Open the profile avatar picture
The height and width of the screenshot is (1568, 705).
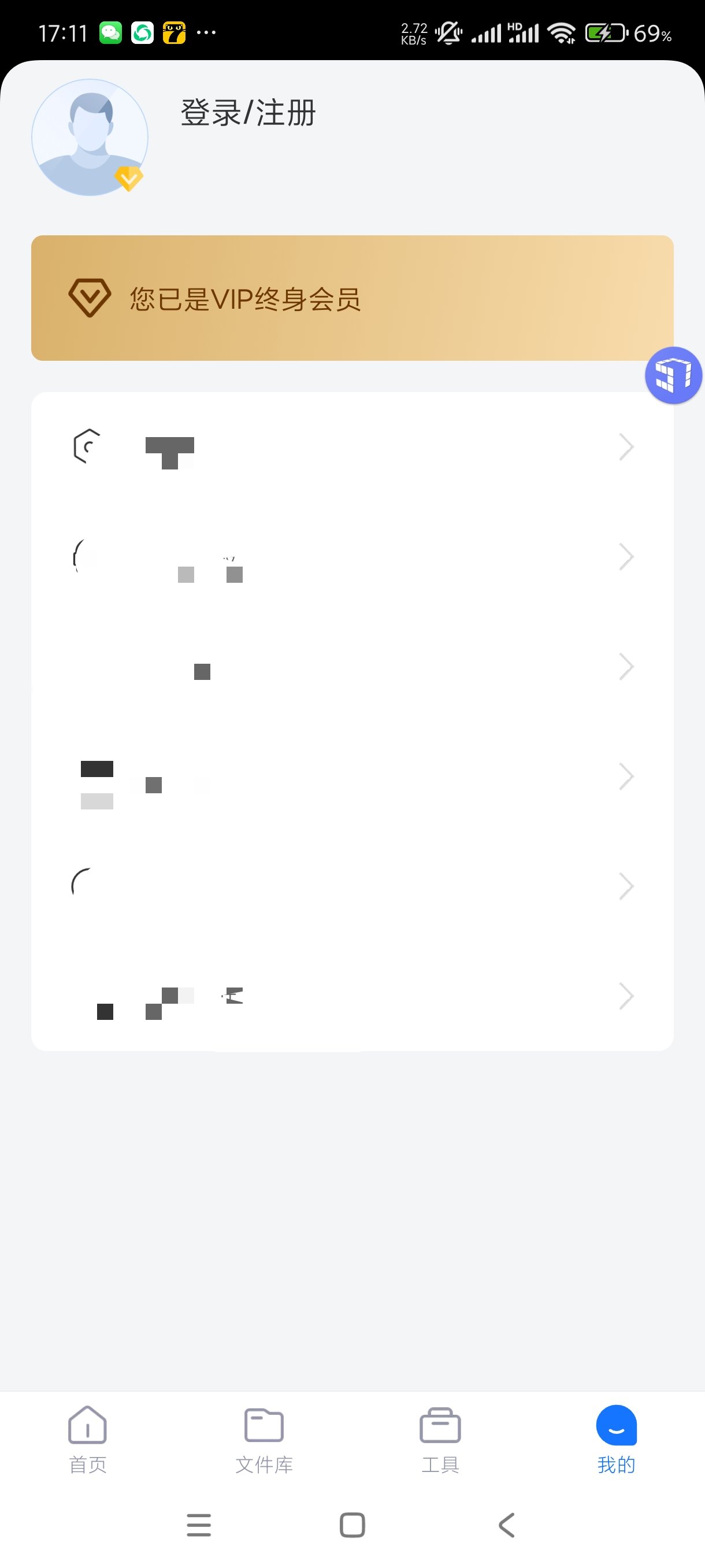coord(90,138)
